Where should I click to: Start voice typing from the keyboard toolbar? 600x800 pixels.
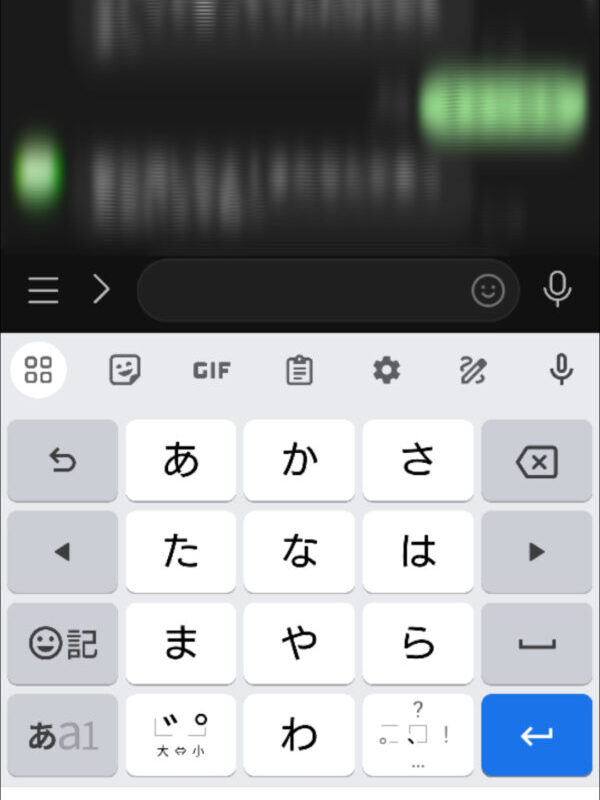(562, 370)
